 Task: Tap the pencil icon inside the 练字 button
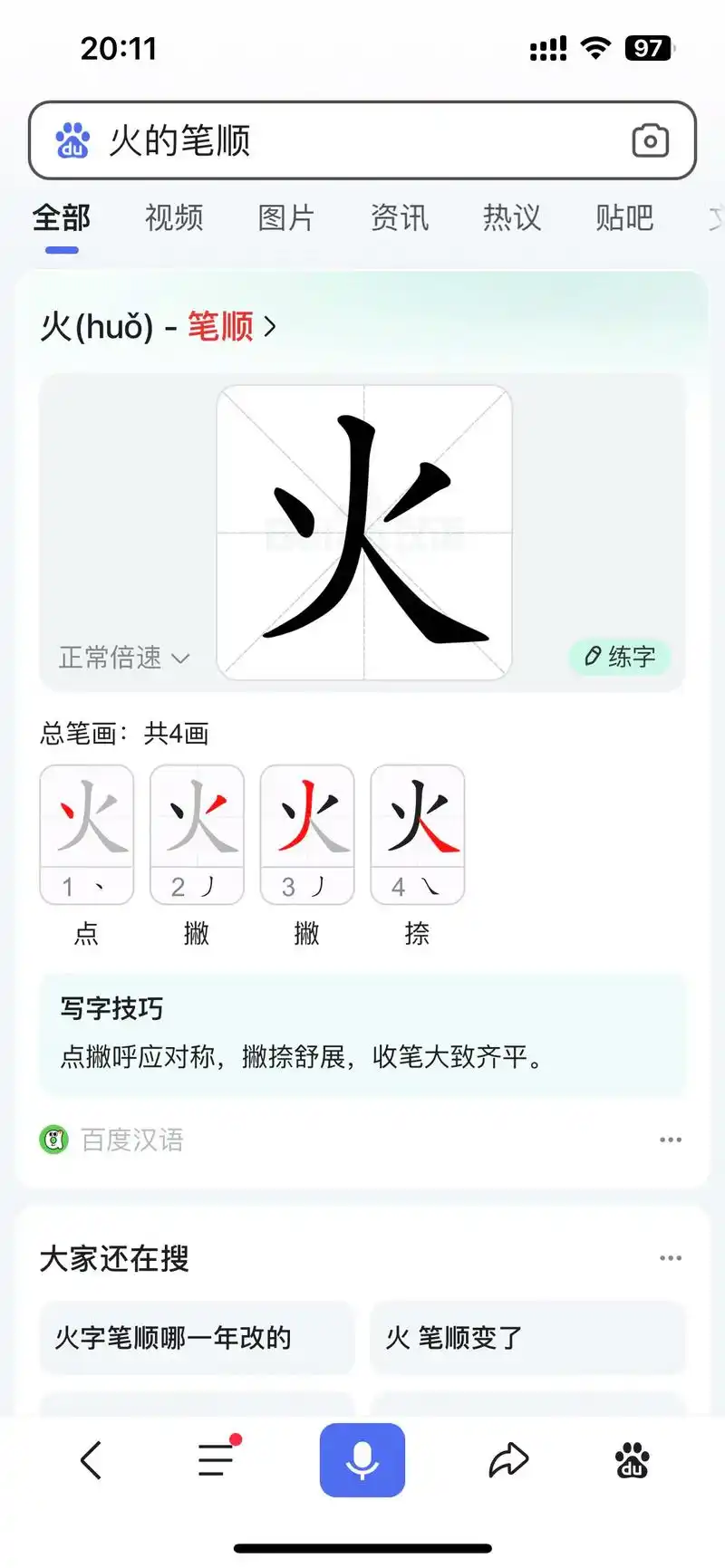[x=594, y=657]
